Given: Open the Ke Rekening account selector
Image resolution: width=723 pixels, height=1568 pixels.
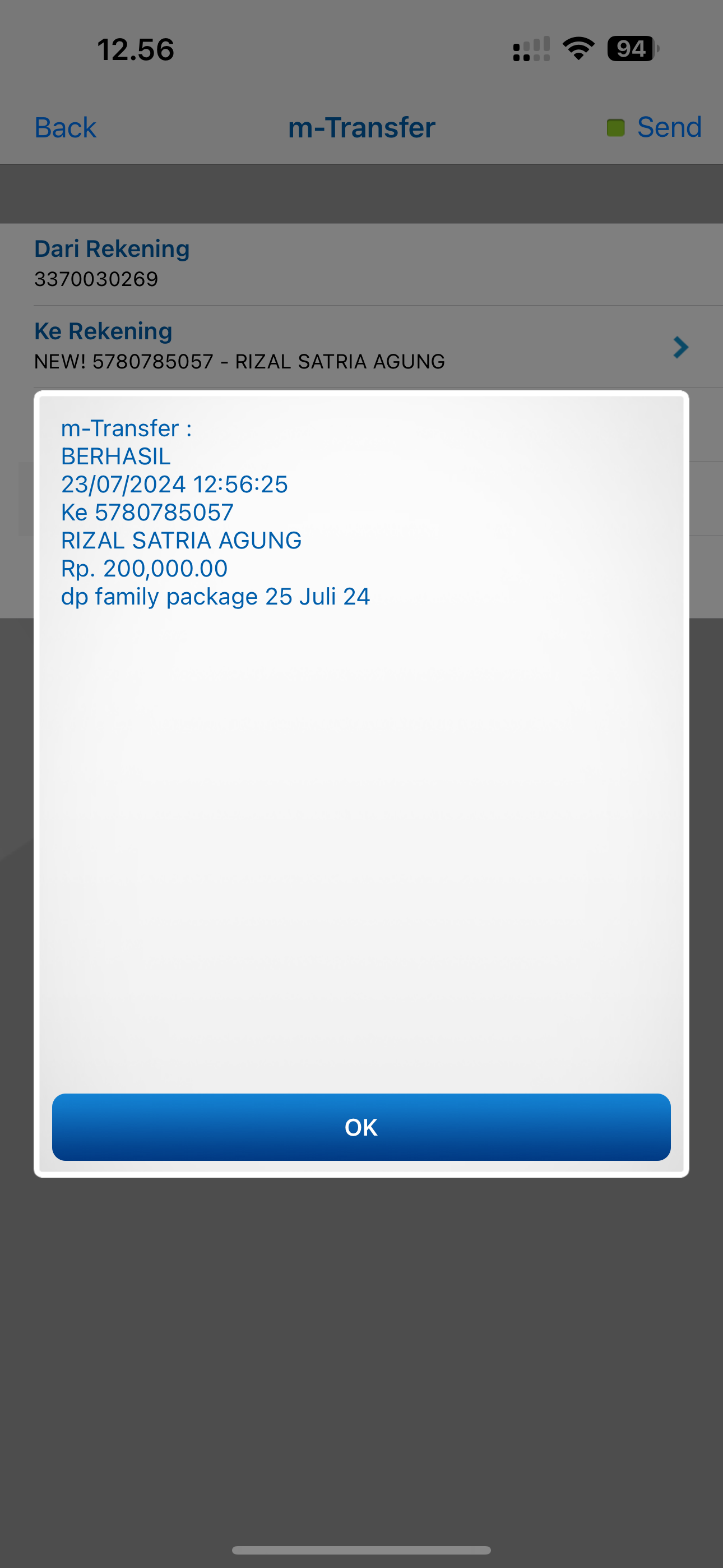Looking at the screenshot, I should click(x=680, y=348).
